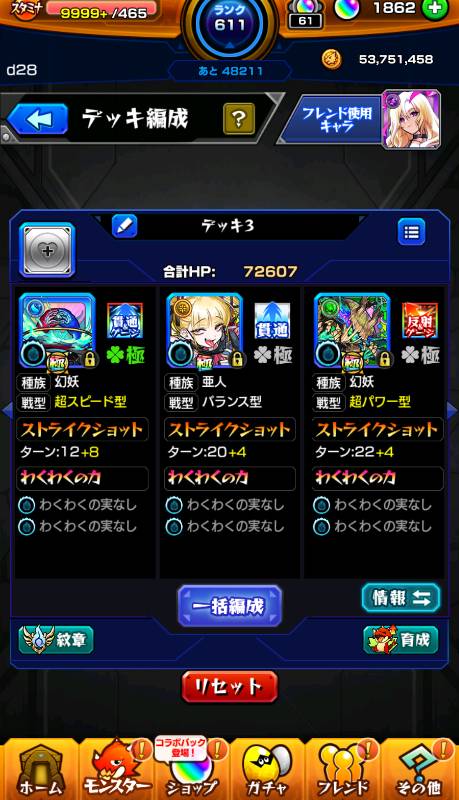Open 紋章 settings
Image resolution: width=459 pixels, height=800 pixels.
point(56,640)
